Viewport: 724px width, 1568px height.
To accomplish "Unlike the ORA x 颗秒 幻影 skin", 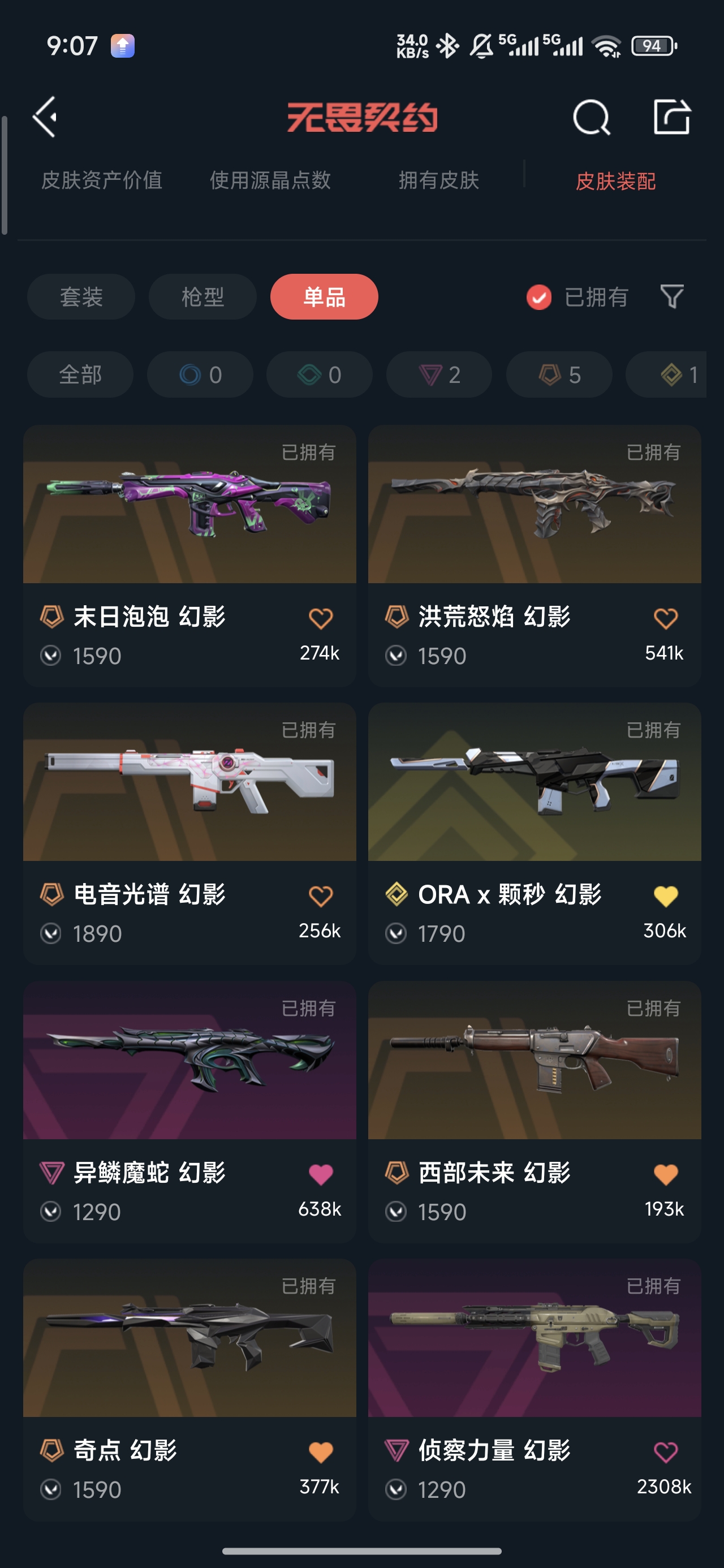I will tap(666, 896).
